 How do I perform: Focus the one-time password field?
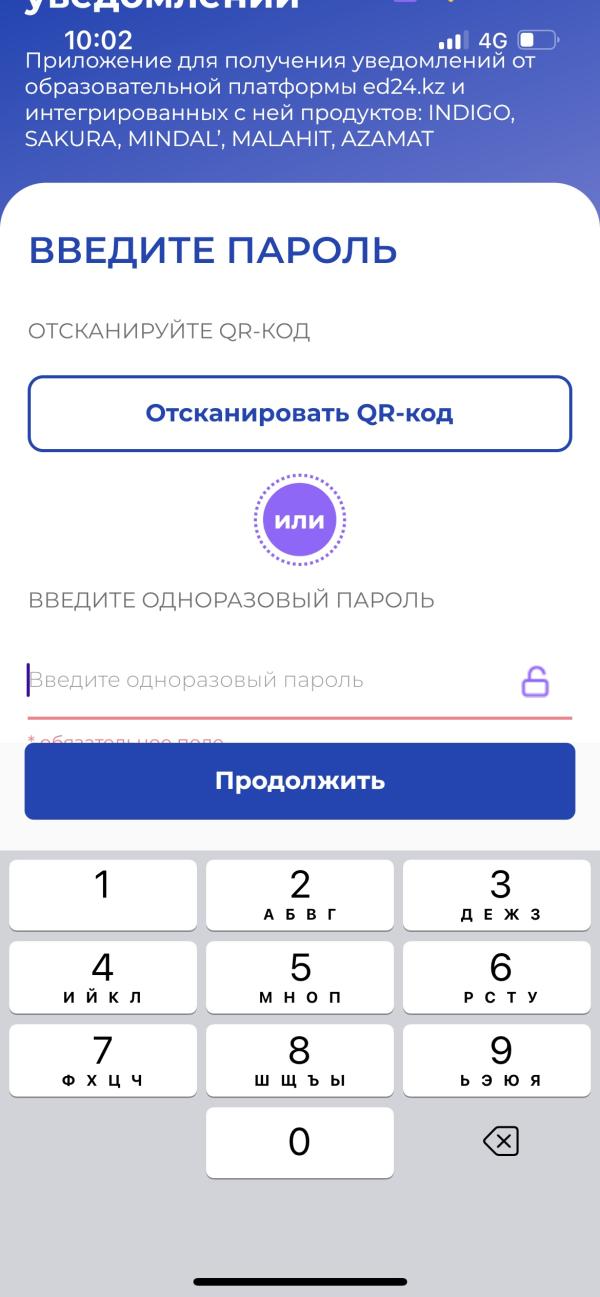(270, 681)
